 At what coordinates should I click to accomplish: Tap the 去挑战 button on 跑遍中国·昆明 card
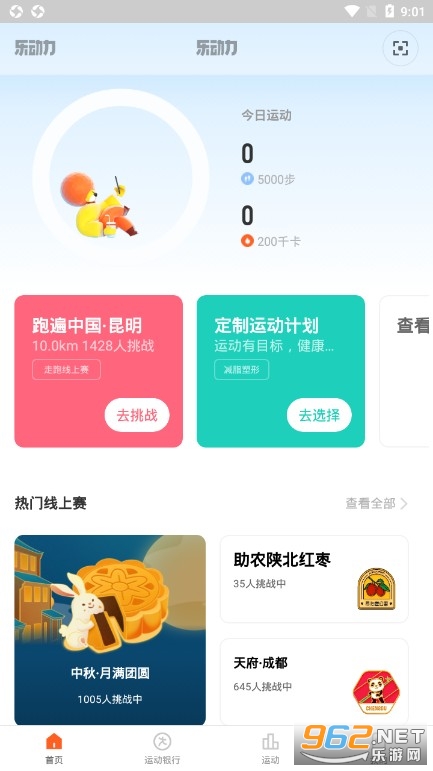(137, 415)
